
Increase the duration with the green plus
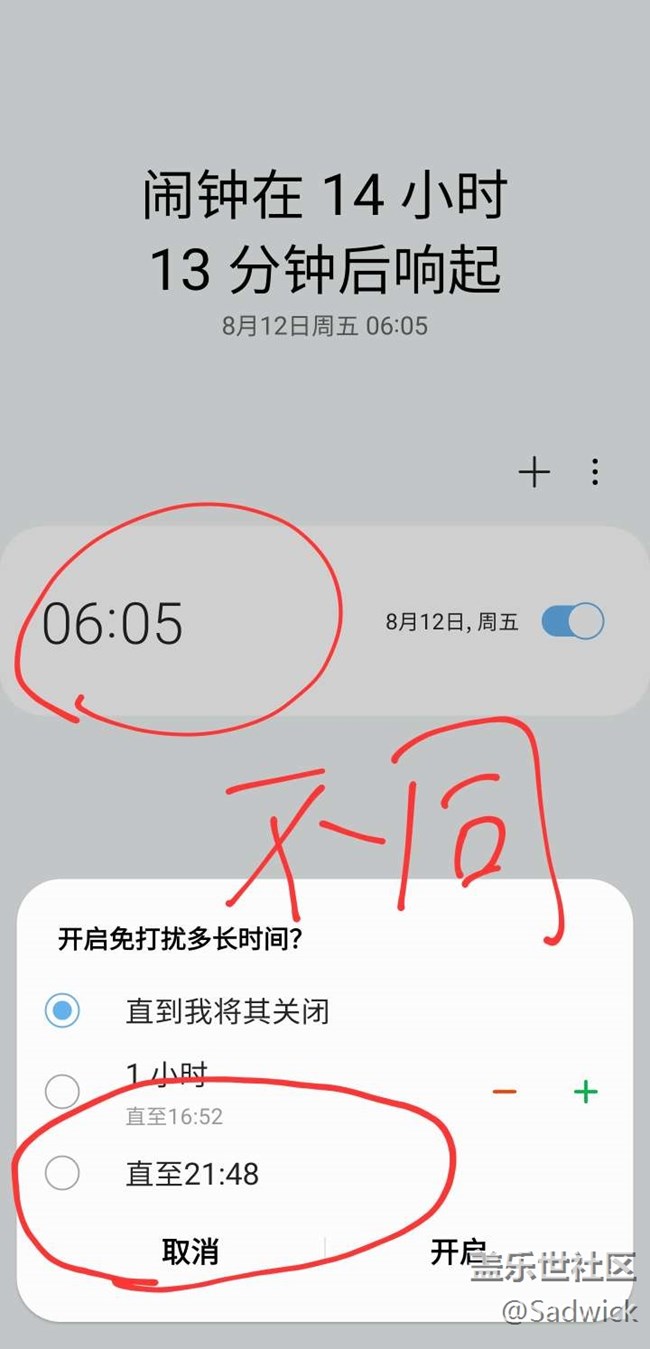coord(586,1091)
